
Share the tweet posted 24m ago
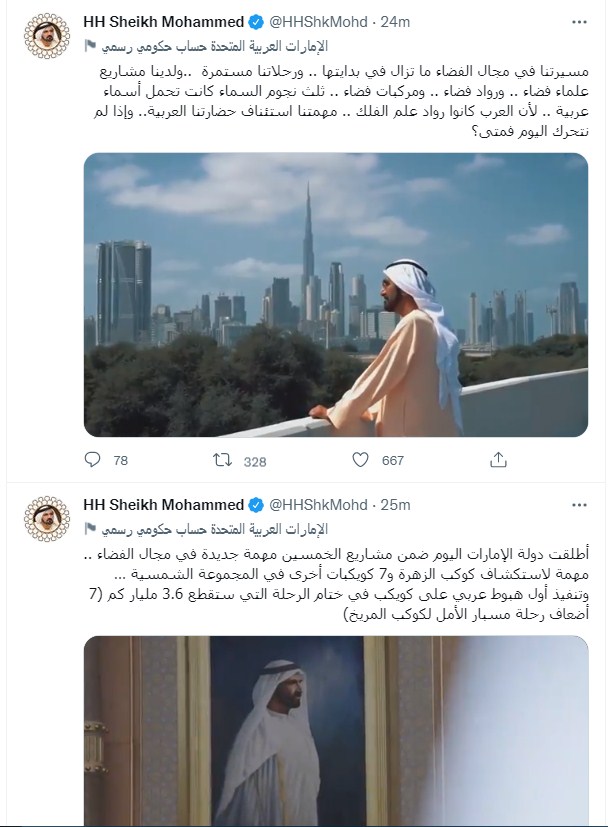(x=495, y=460)
